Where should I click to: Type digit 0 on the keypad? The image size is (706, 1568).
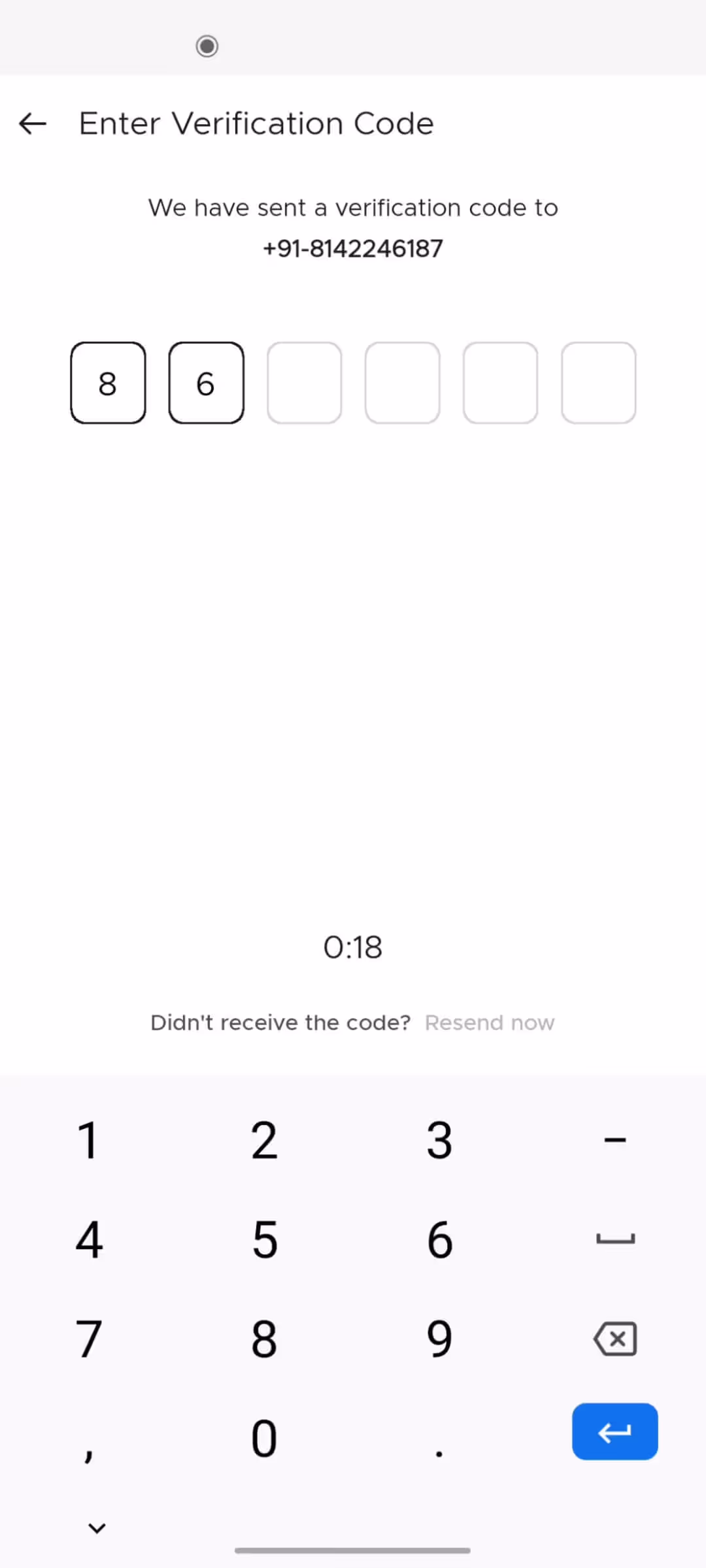264,1438
